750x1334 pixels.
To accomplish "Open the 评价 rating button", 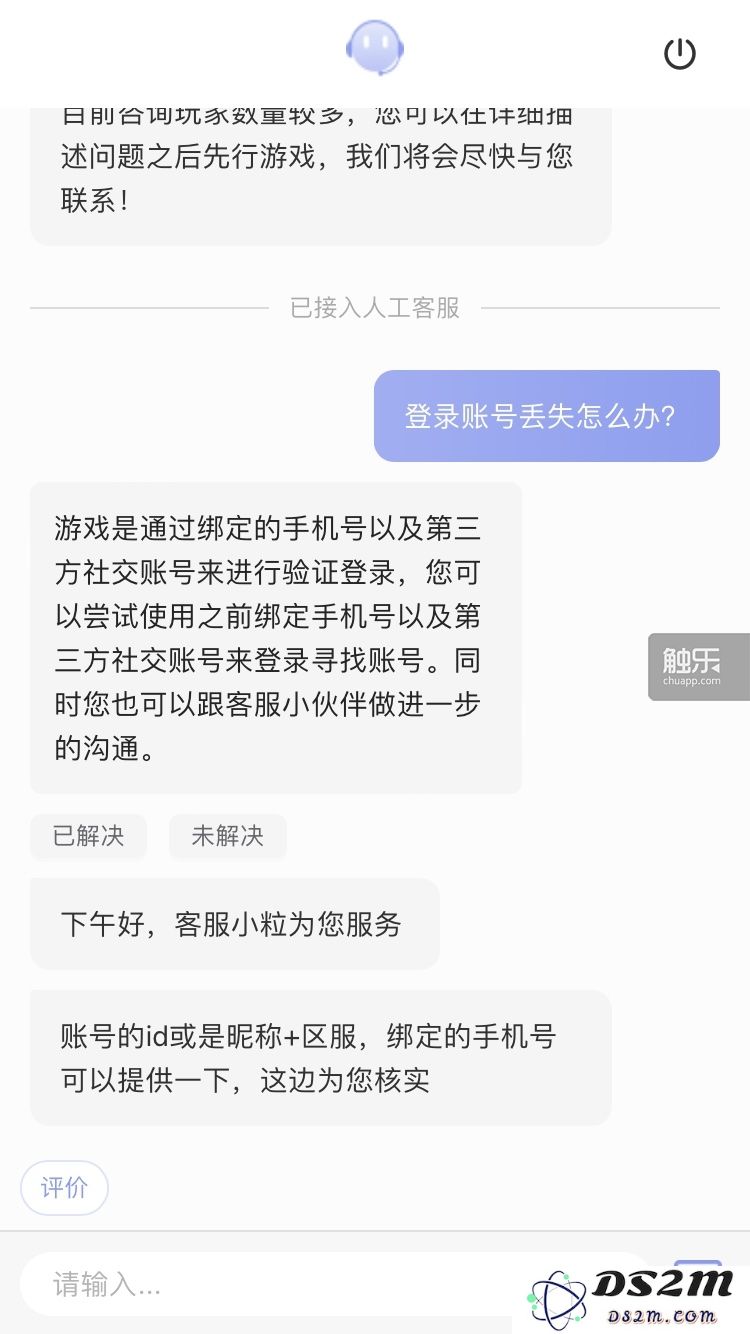I will 65,1188.
